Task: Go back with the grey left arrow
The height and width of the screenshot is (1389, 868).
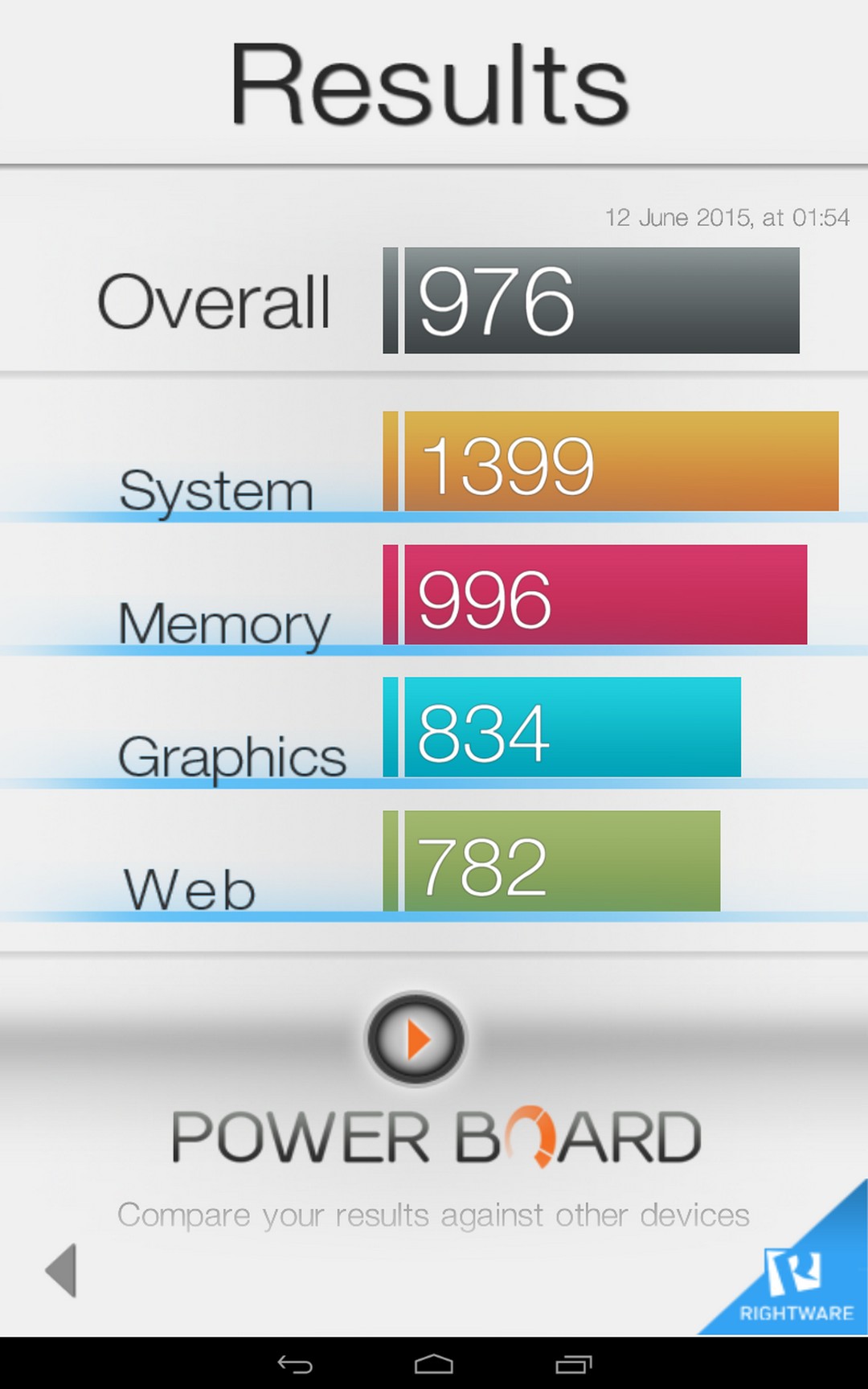Action: [61, 1270]
